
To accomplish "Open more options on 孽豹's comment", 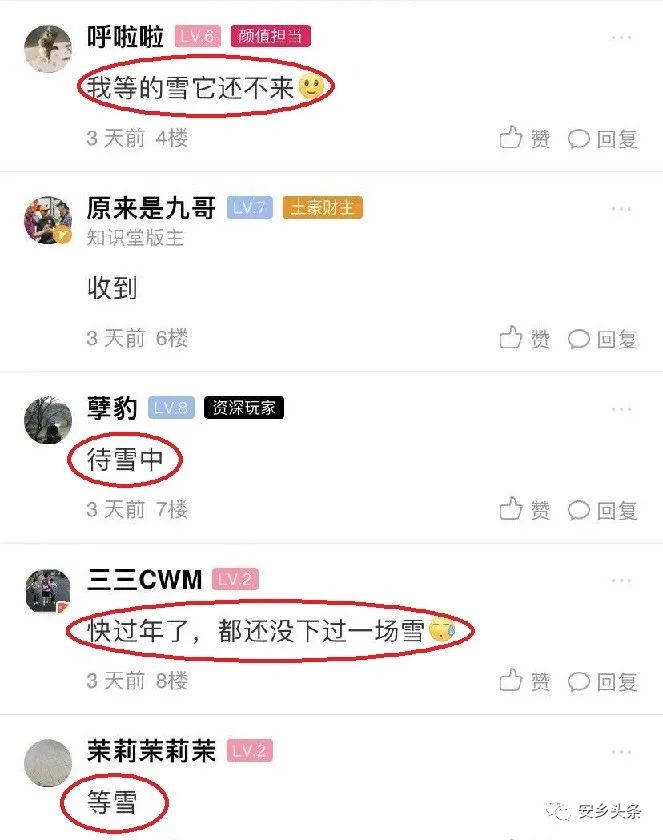I will click(622, 409).
